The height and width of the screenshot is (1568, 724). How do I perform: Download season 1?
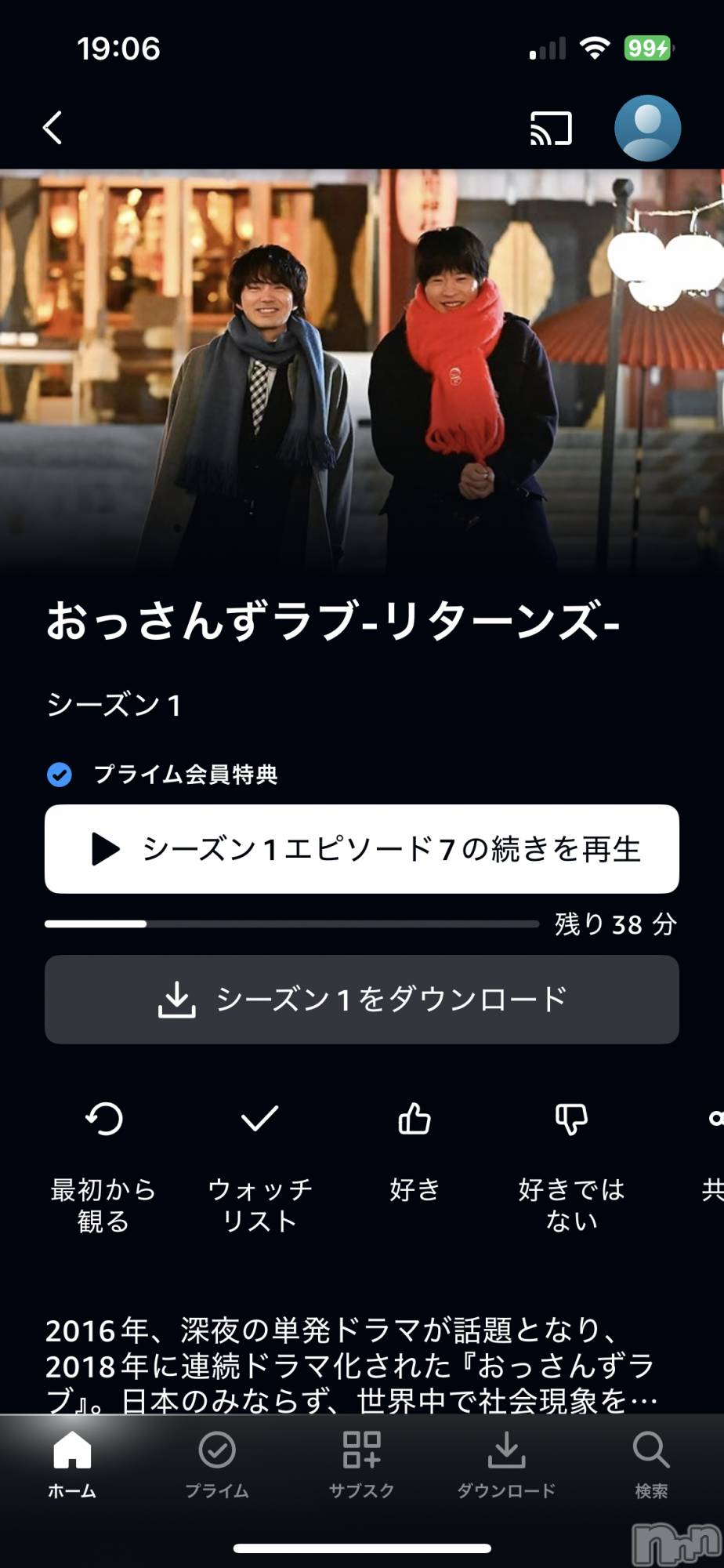362,1000
